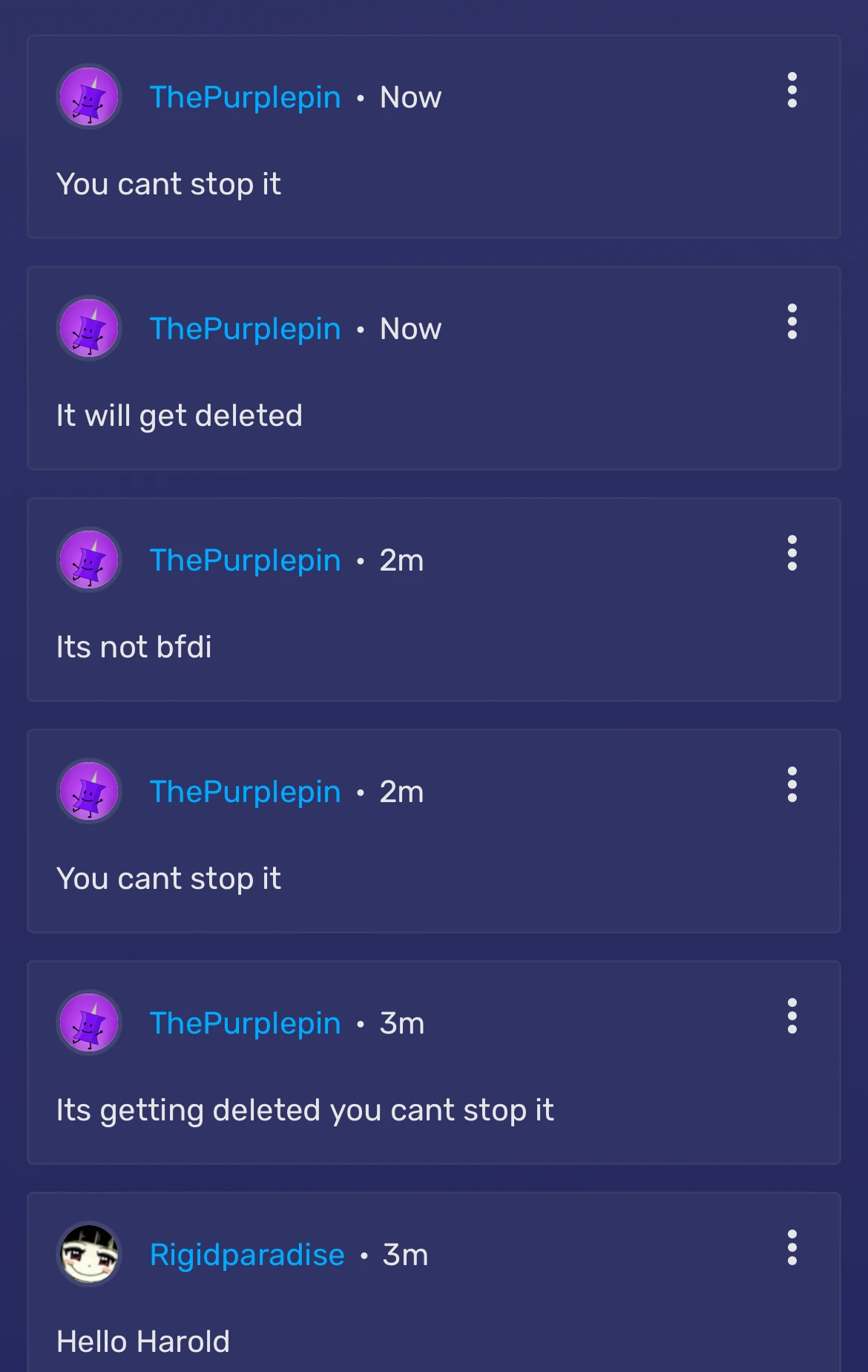This screenshot has width=868, height=1372.
Task: Open Rigidparadise's profile via the username
Action: coord(247,1255)
